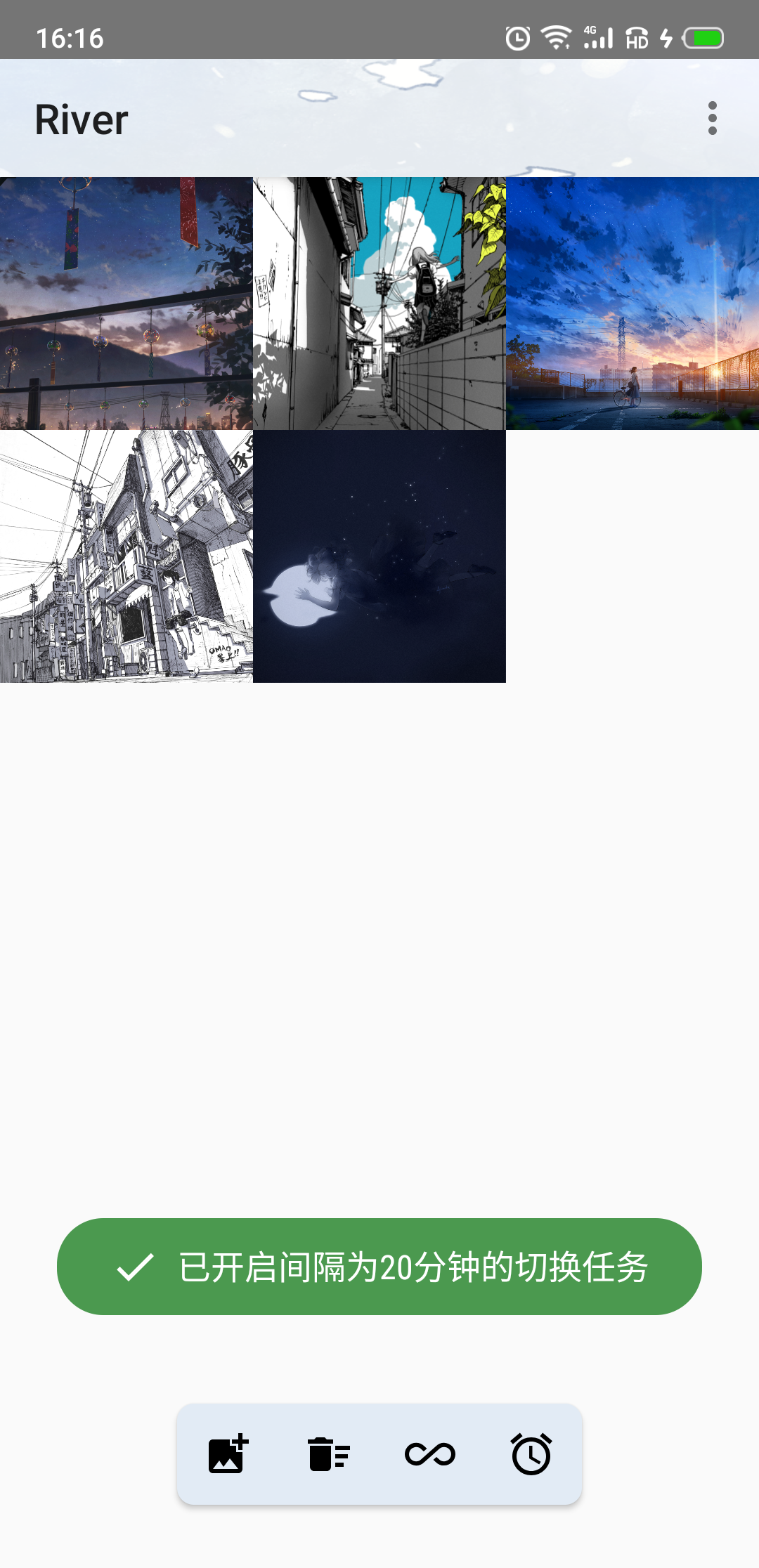Open the alley with teal sky wallpaper

(379, 303)
